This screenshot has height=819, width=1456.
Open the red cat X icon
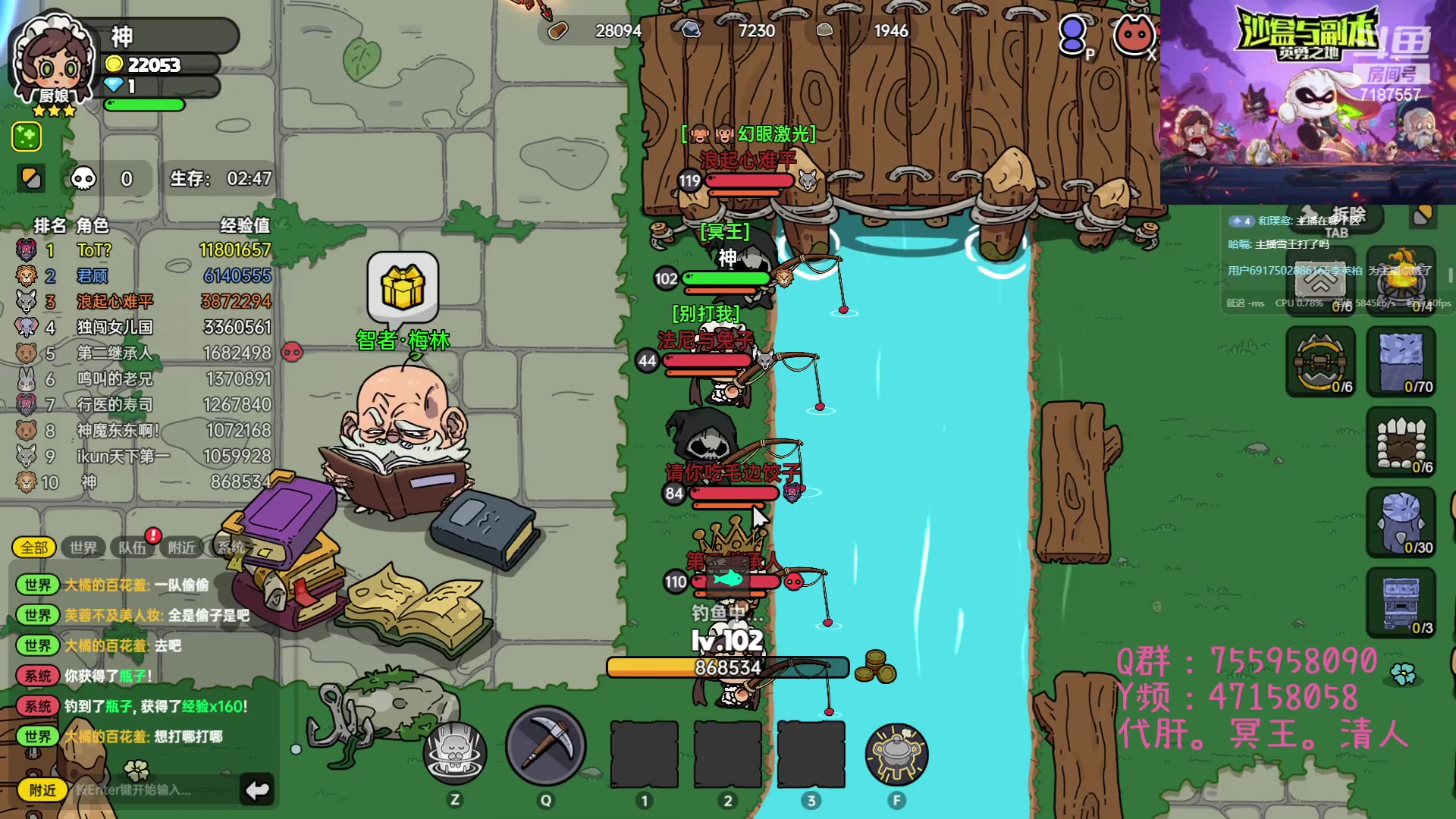click(1133, 34)
